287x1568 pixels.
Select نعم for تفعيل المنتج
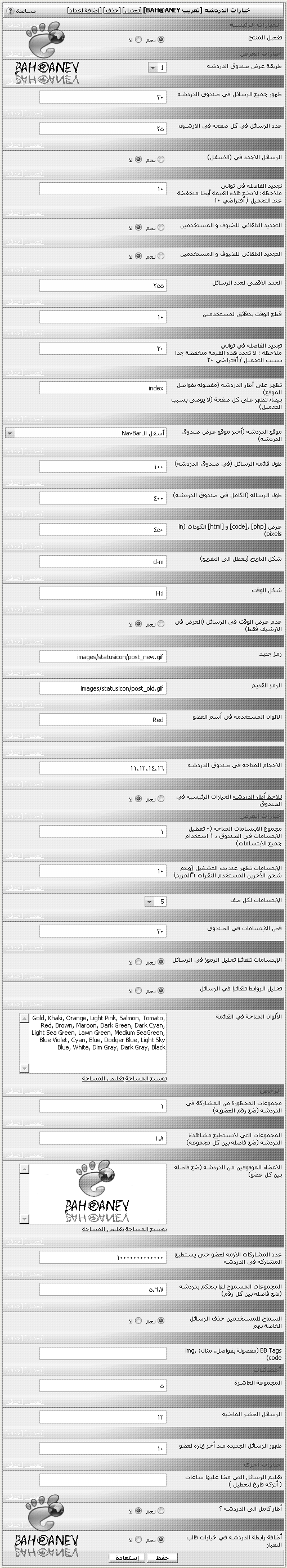pyautogui.click(x=161, y=39)
